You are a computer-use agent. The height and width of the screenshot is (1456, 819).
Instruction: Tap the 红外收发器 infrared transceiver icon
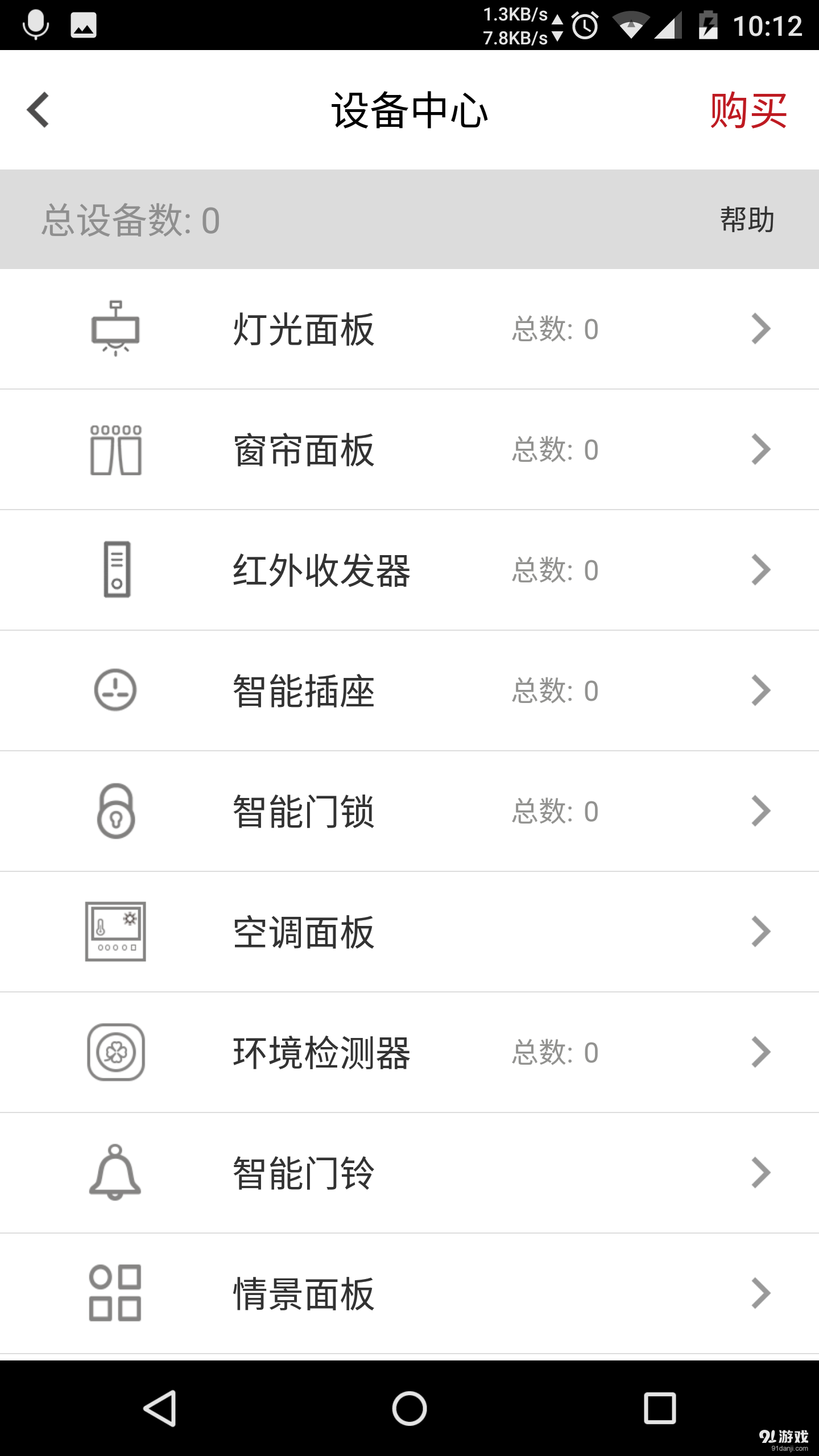click(x=115, y=570)
